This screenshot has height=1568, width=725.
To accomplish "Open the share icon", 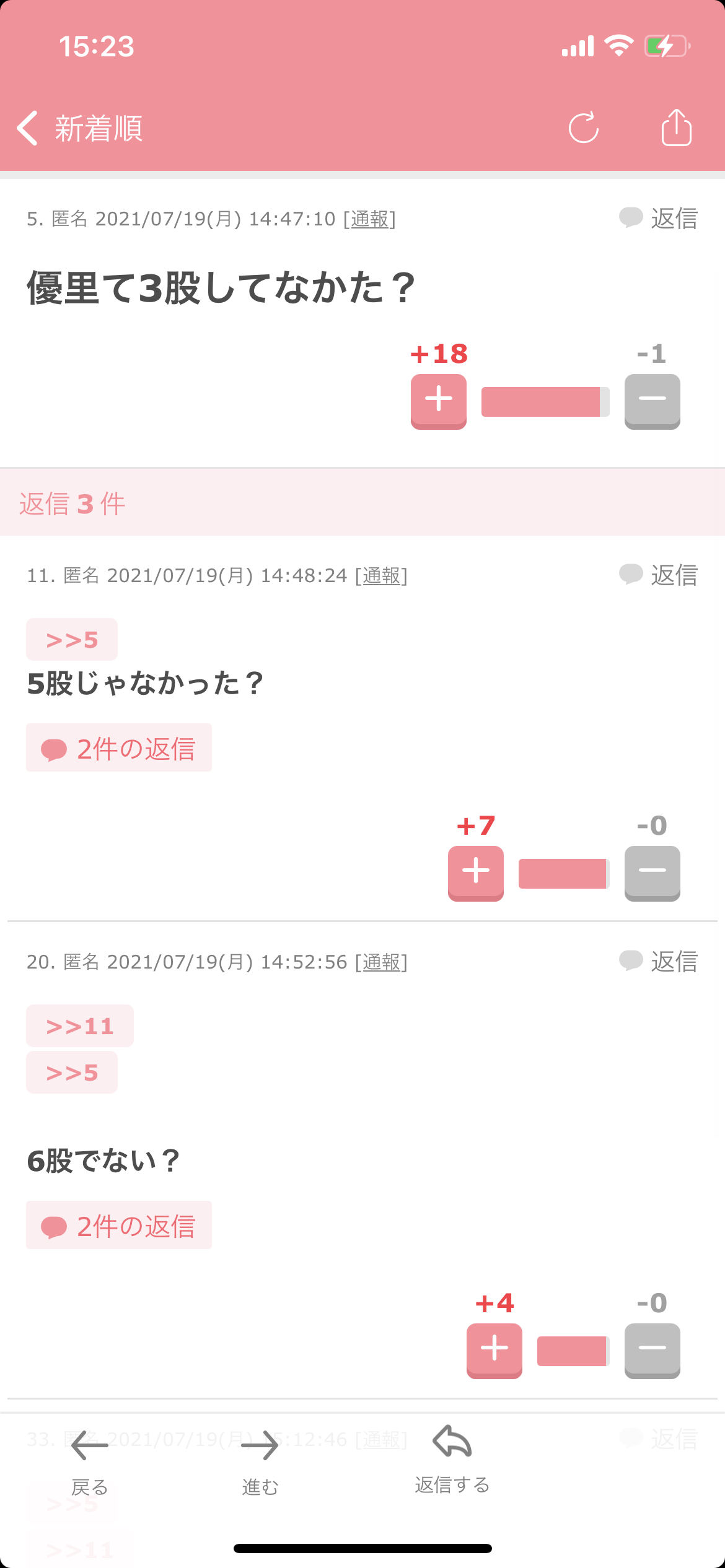I will pos(676,127).
